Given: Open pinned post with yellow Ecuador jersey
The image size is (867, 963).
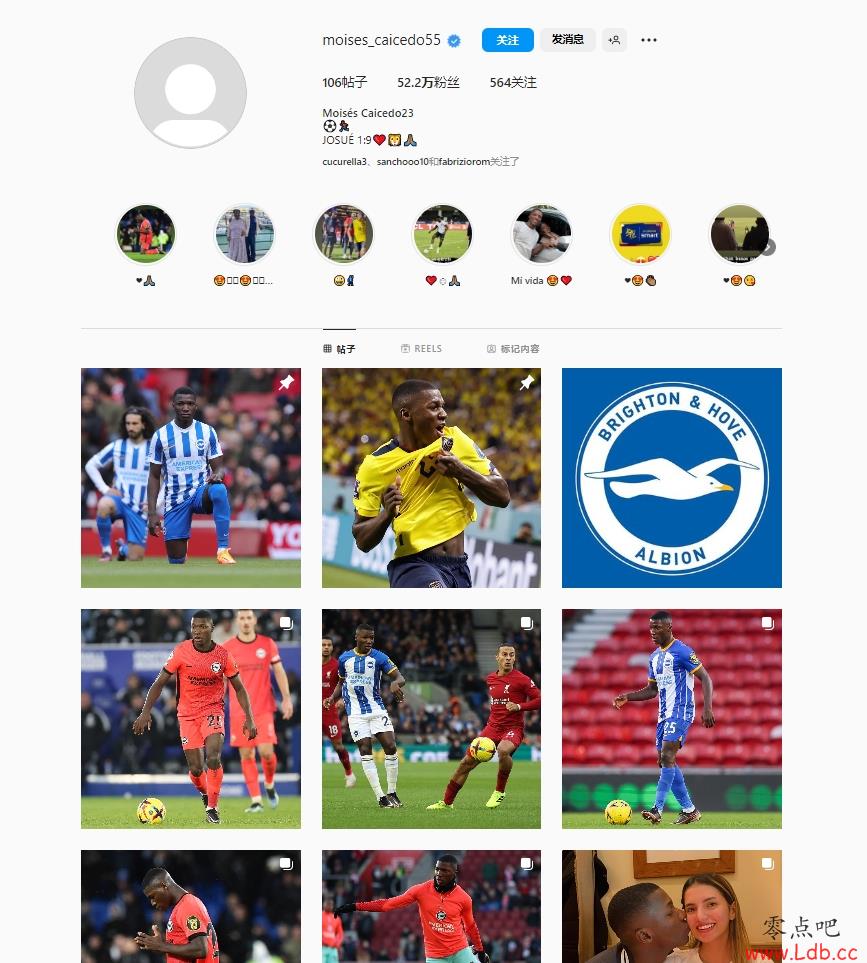Looking at the screenshot, I should 431,478.
